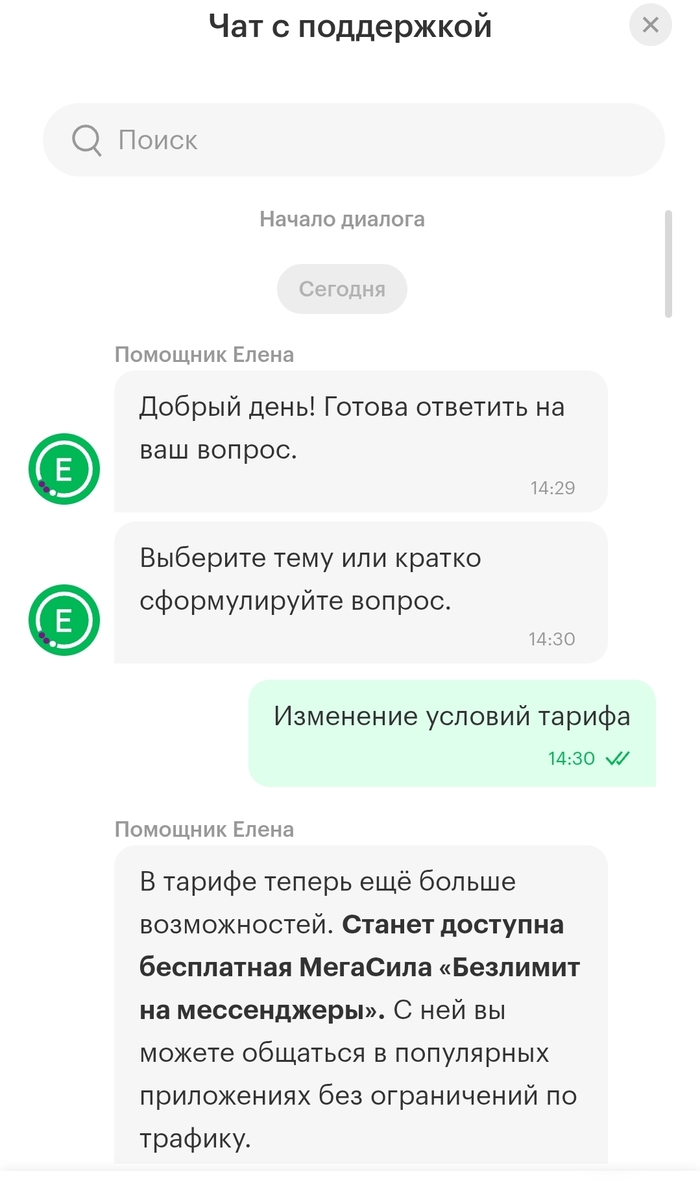Viewport: 700px width, 1189px height.
Task: Tap the Поиск search field
Action: click(354, 140)
